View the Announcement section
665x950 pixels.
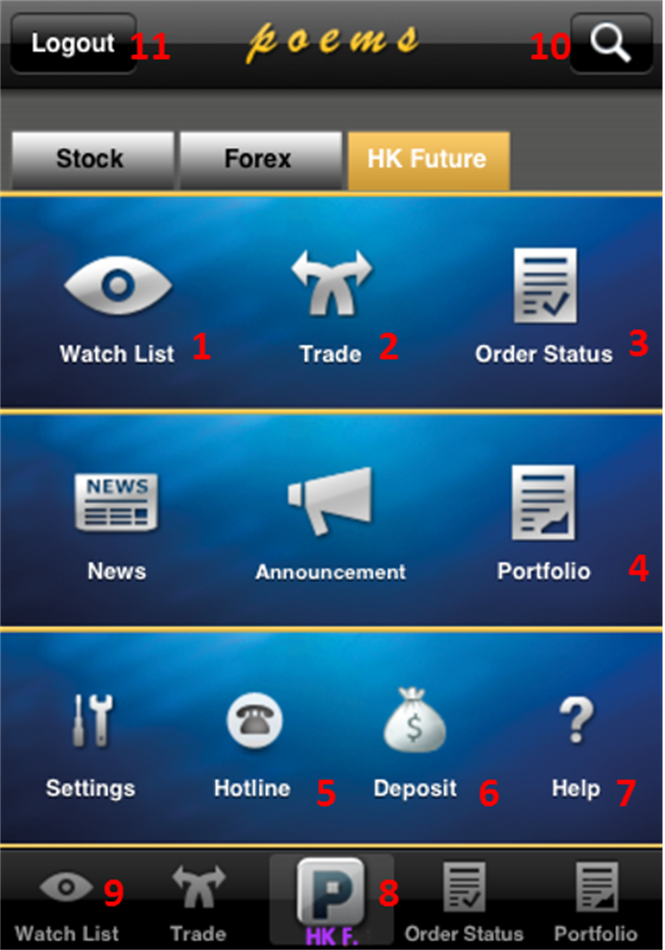331,523
